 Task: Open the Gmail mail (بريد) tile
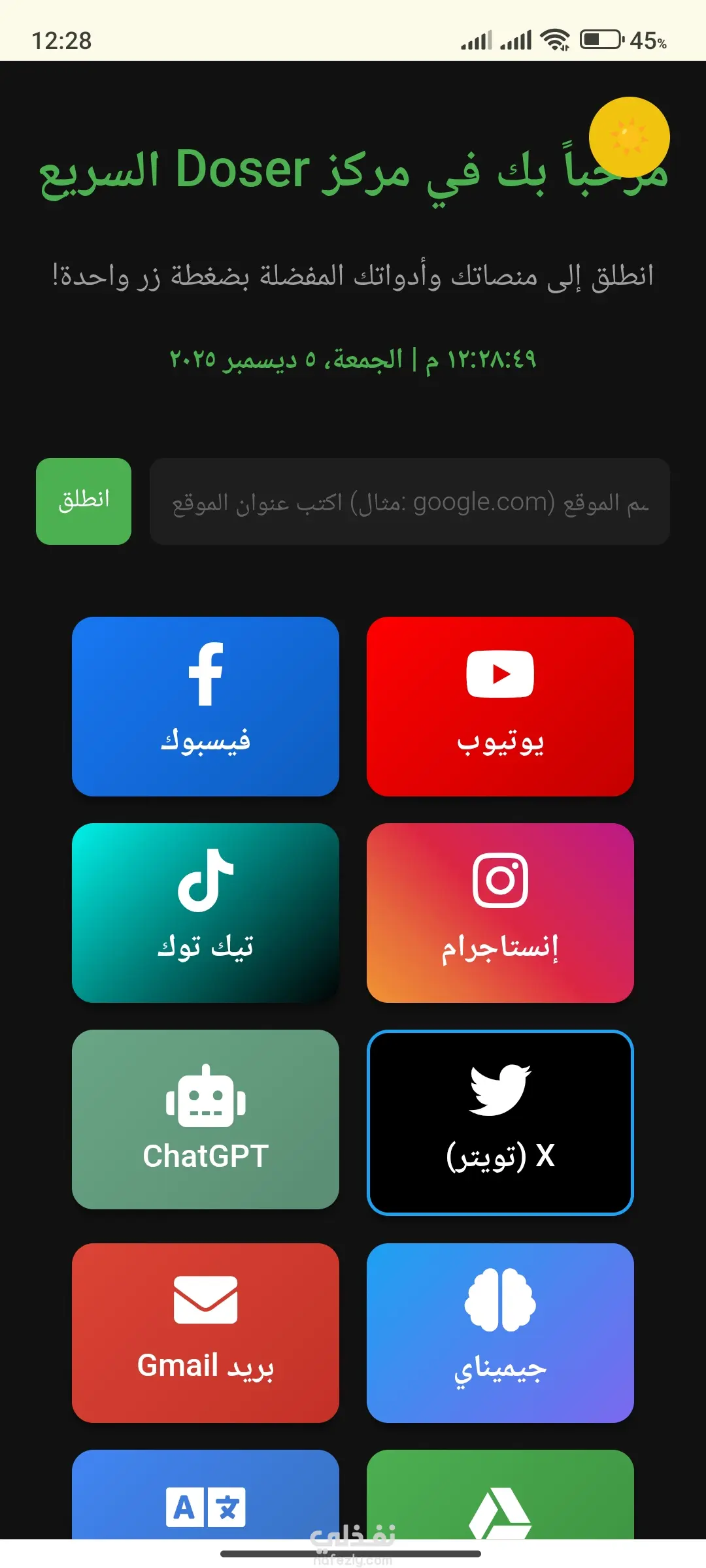click(x=205, y=1332)
